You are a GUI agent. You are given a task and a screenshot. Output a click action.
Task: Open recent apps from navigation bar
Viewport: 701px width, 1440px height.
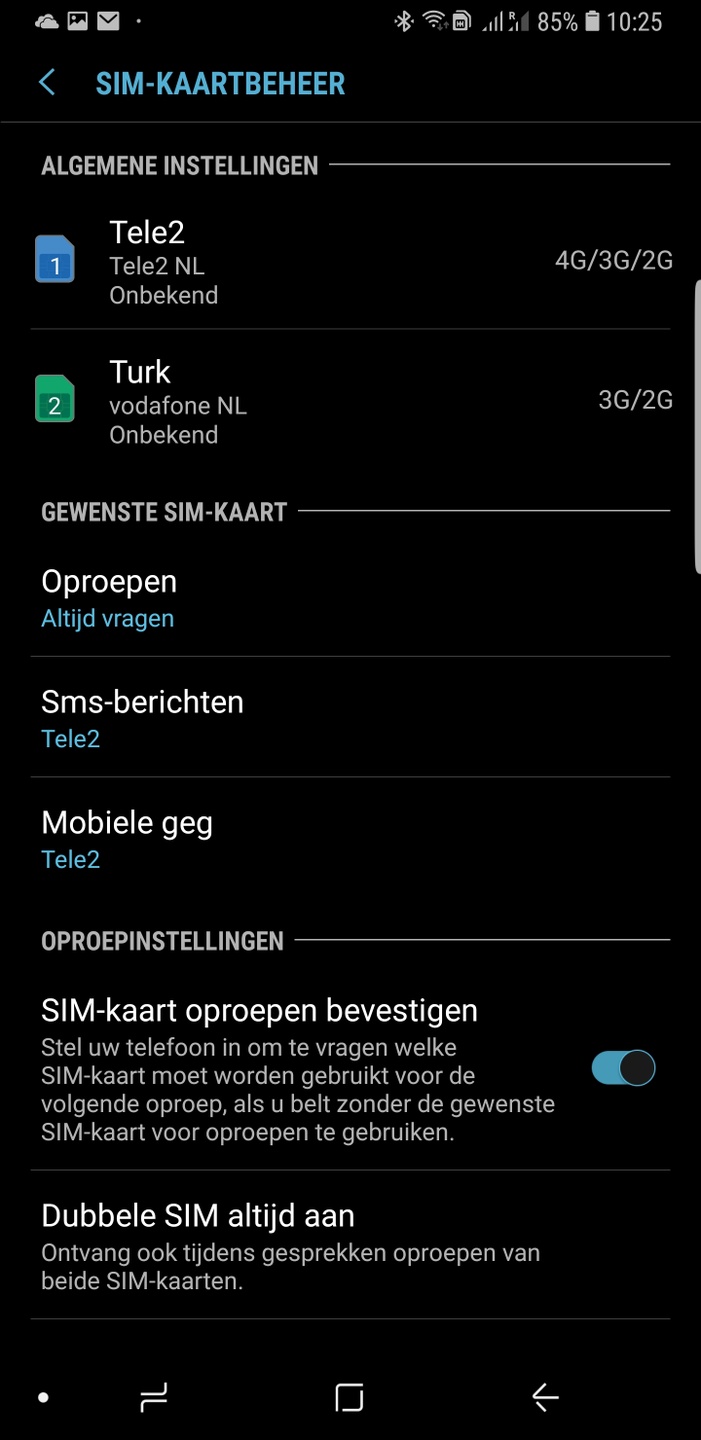(153, 1397)
